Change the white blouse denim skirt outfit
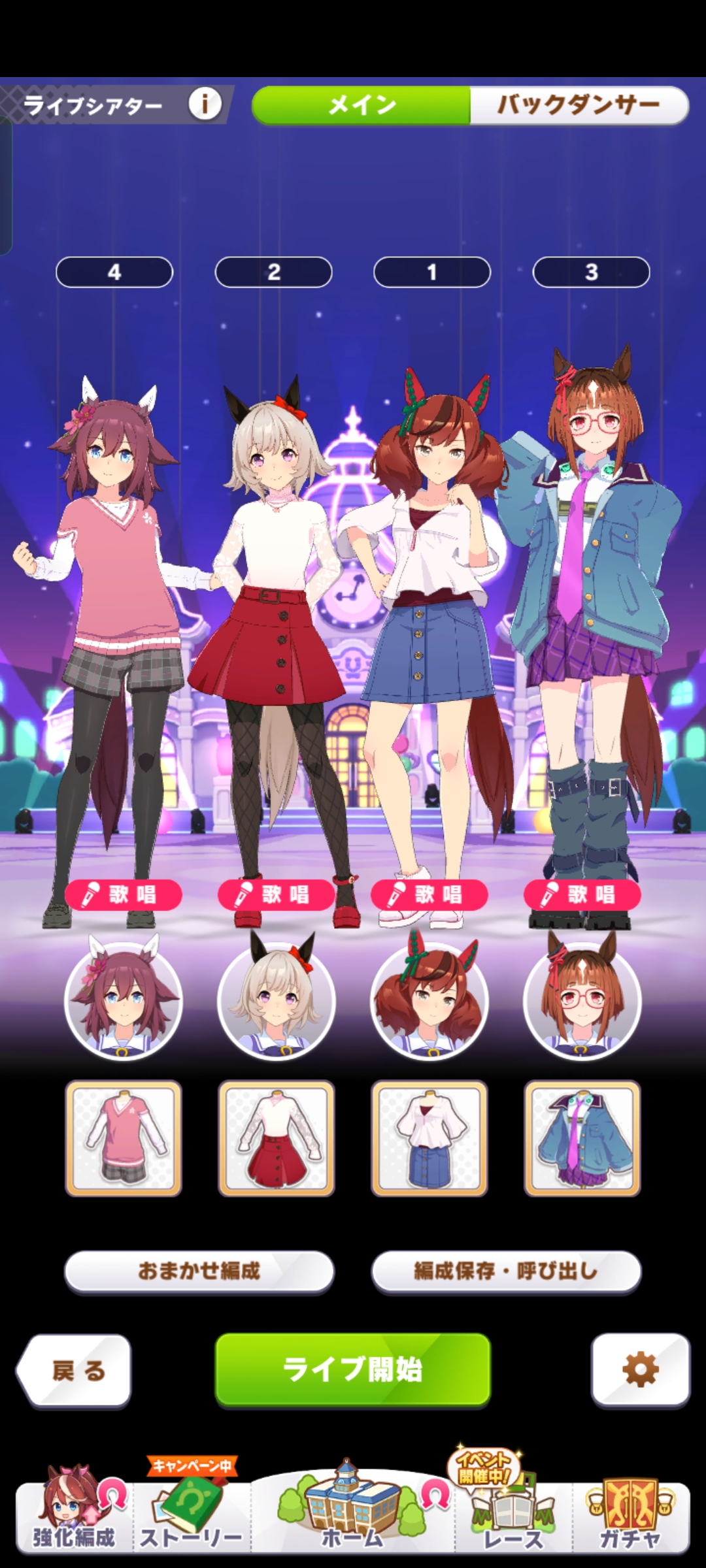 coord(429,1138)
